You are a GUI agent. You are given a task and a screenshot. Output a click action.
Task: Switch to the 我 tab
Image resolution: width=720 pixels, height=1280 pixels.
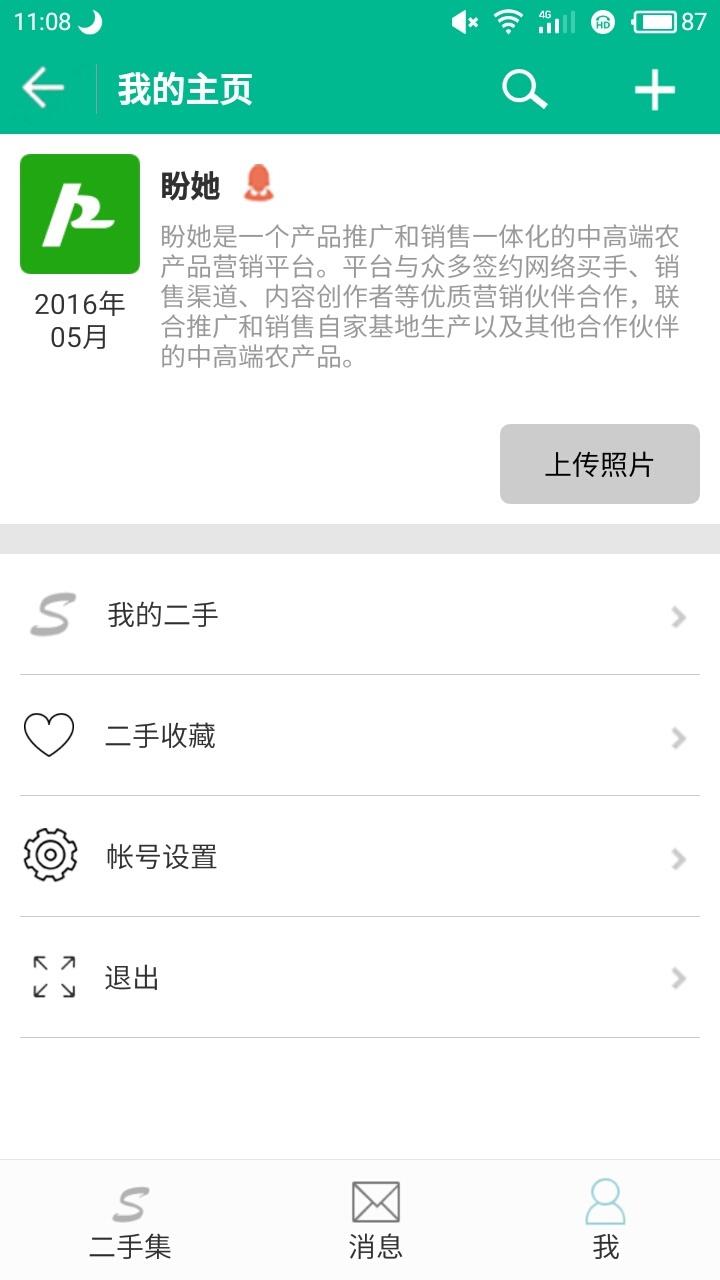click(x=605, y=1221)
